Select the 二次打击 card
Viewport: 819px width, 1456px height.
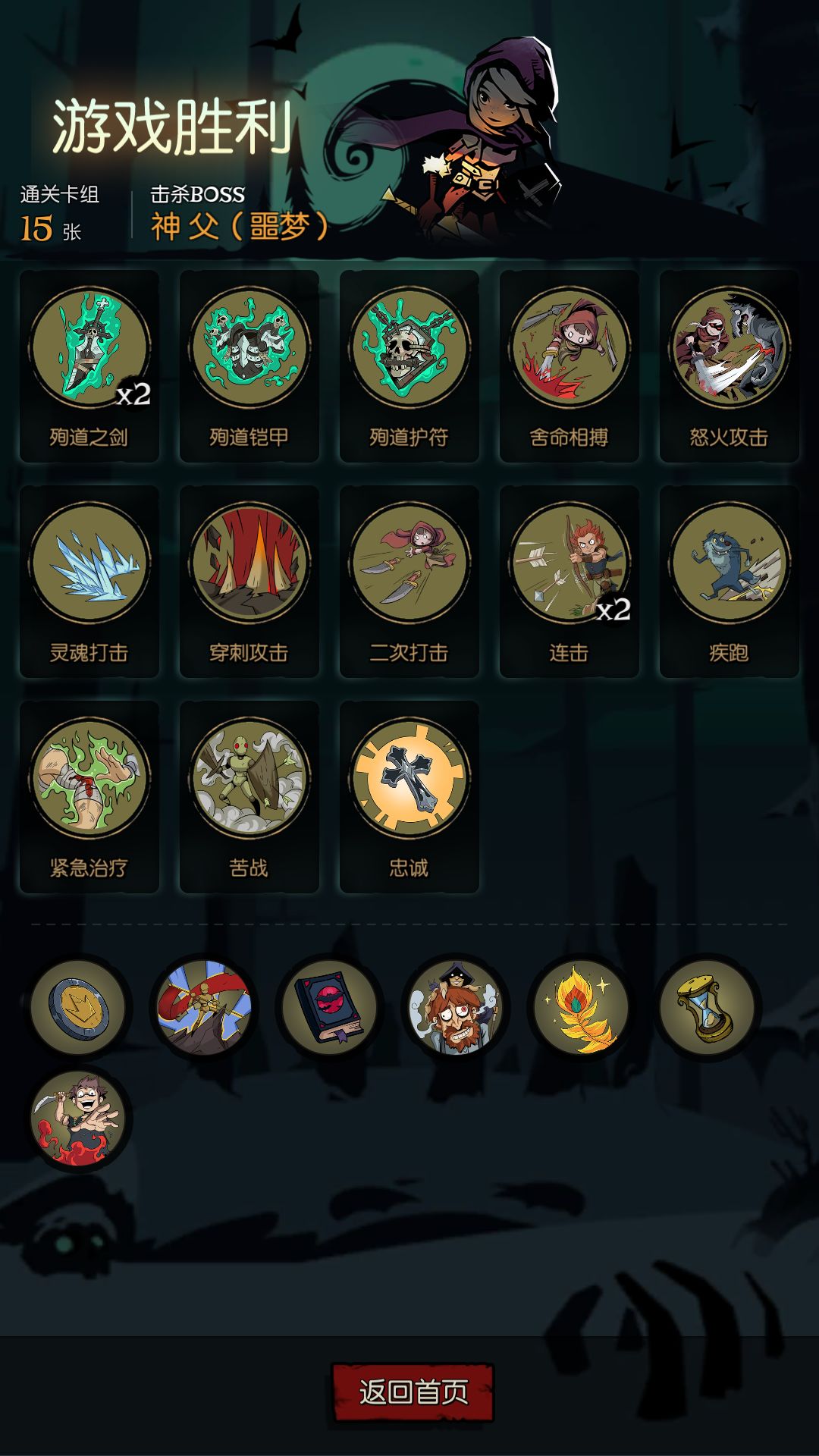click(x=409, y=581)
